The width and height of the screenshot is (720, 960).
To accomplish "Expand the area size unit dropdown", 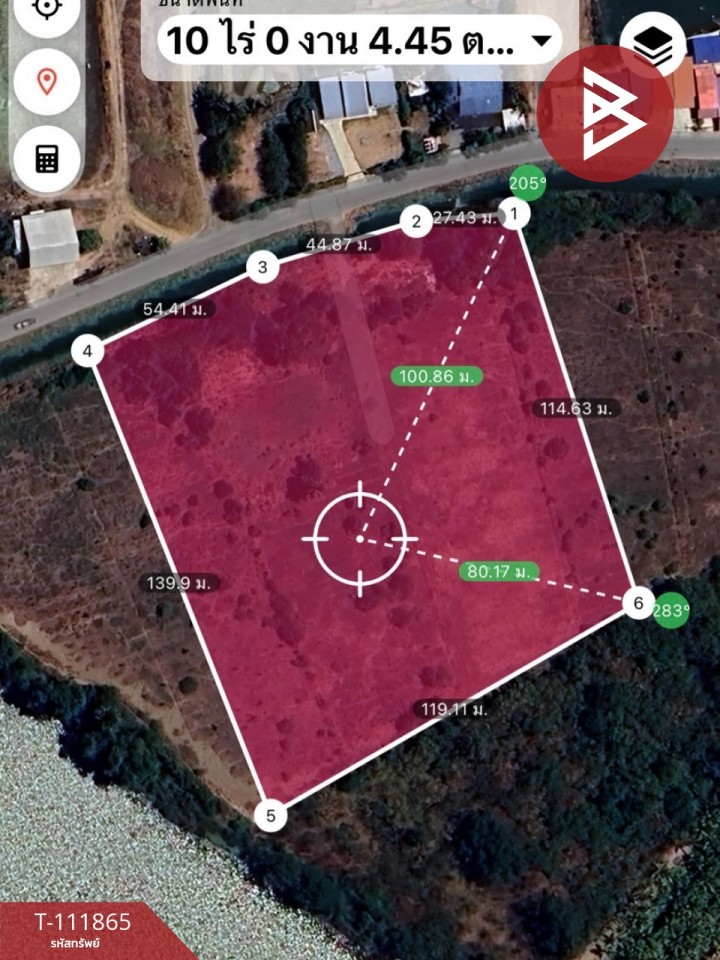I will coord(542,42).
